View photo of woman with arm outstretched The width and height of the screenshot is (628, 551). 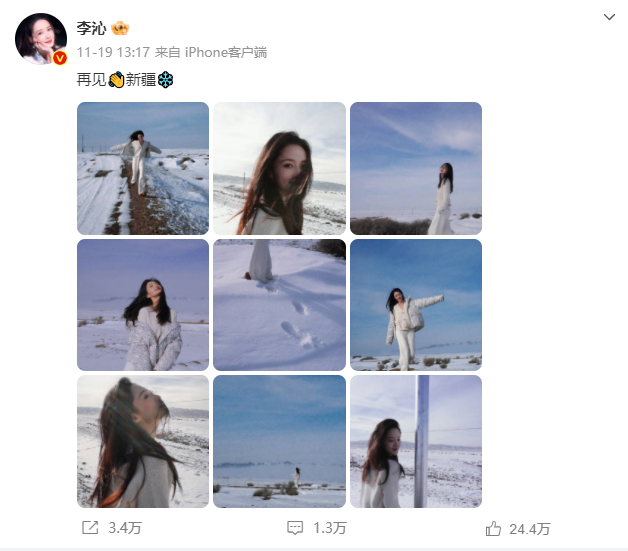pyautogui.click(x=415, y=305)
